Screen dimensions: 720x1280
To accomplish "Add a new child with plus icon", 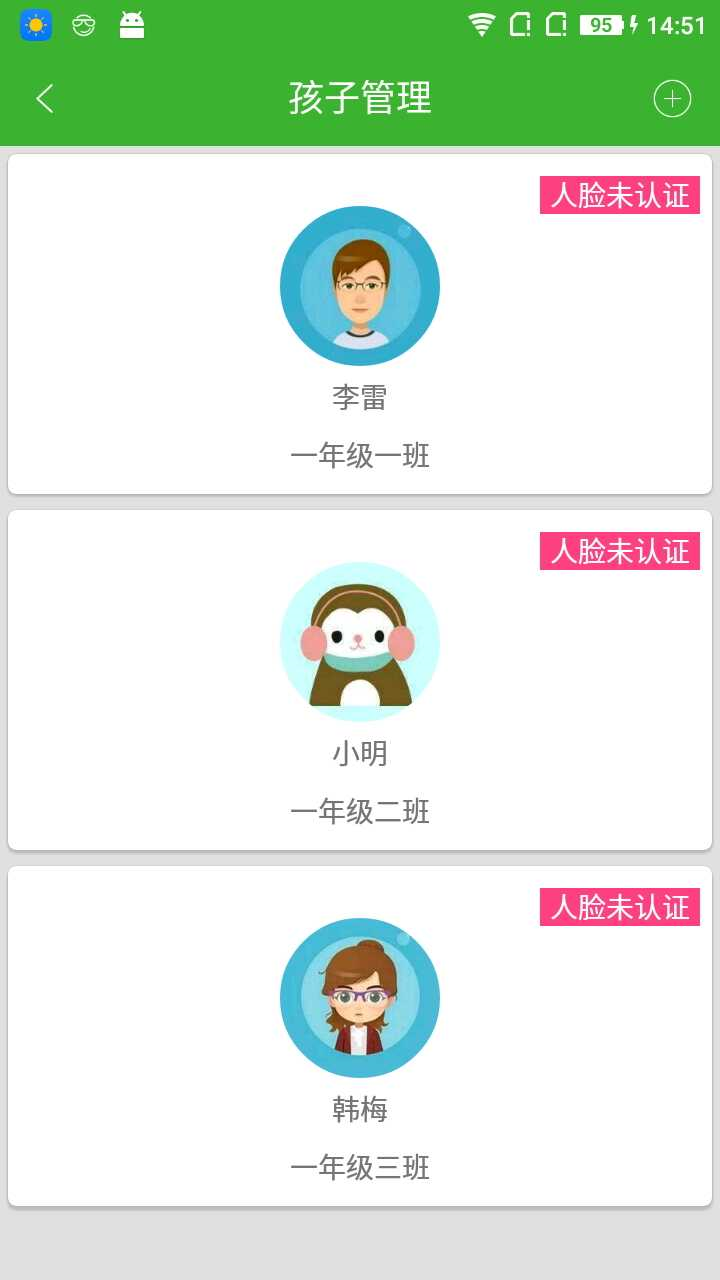I will point(672,98).
